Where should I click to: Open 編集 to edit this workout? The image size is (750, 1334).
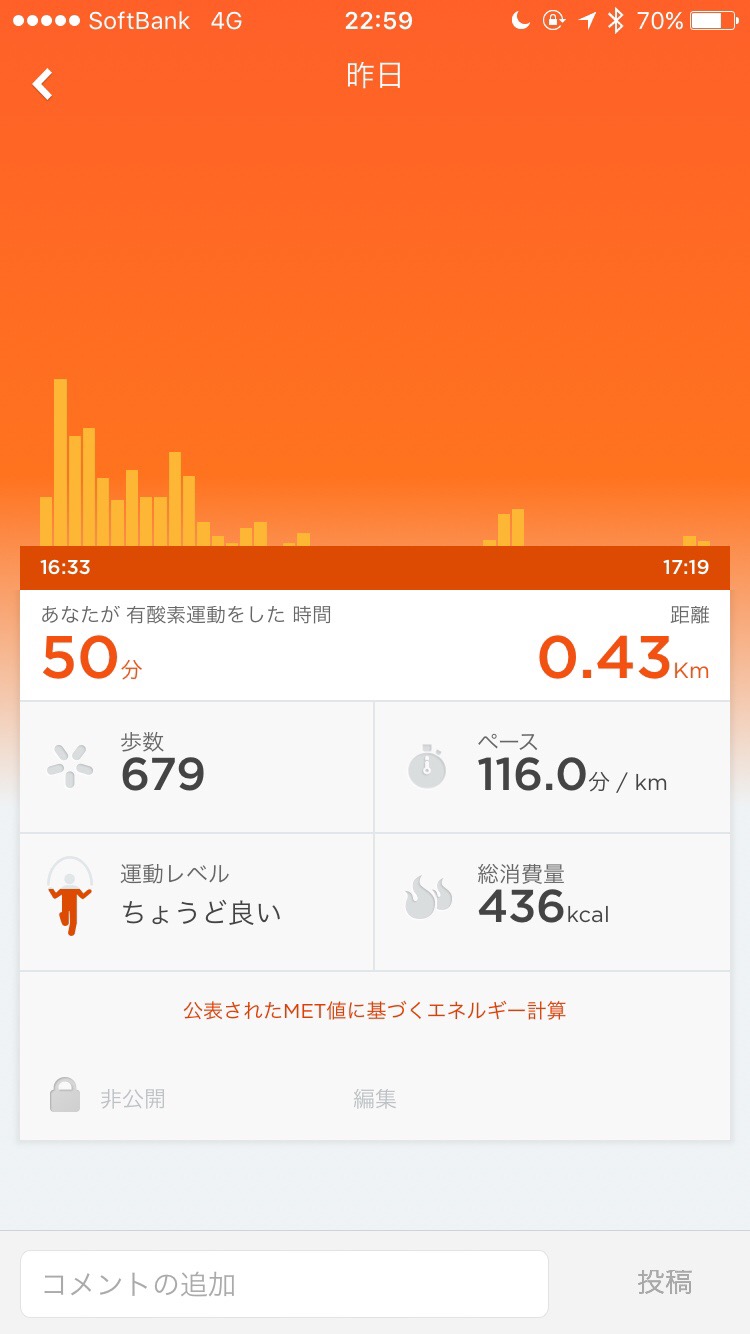click(x=375, y=1099)
